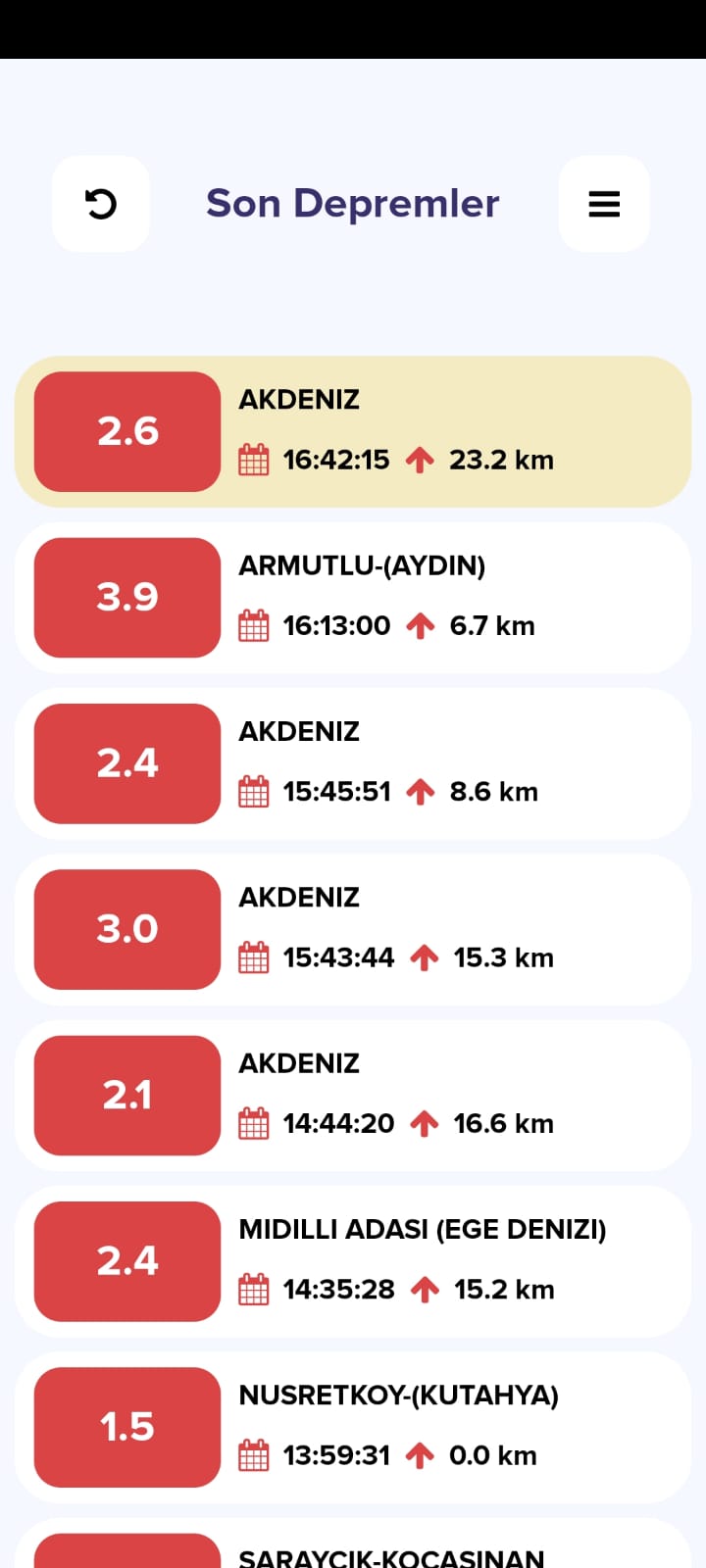Viewport: 706px width, 1568px height.
Task: Show details for AKDENIZ quake at 14:44:20
Action: point(353,1095)
